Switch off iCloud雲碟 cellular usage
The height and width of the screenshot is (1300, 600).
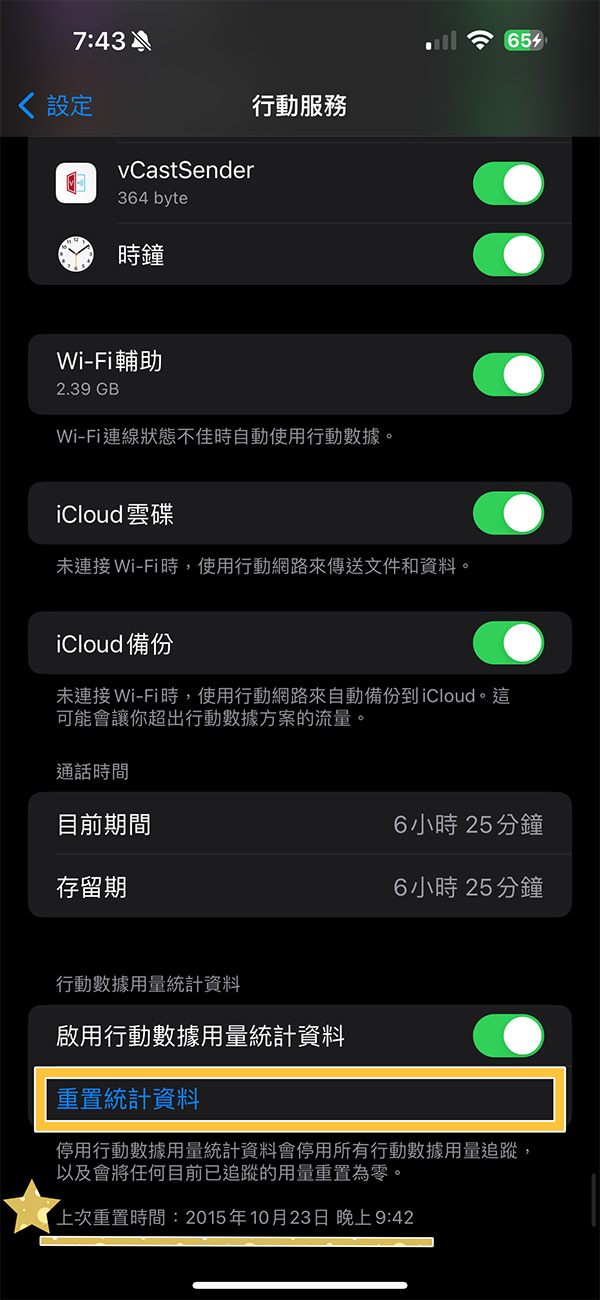(508, 514)
